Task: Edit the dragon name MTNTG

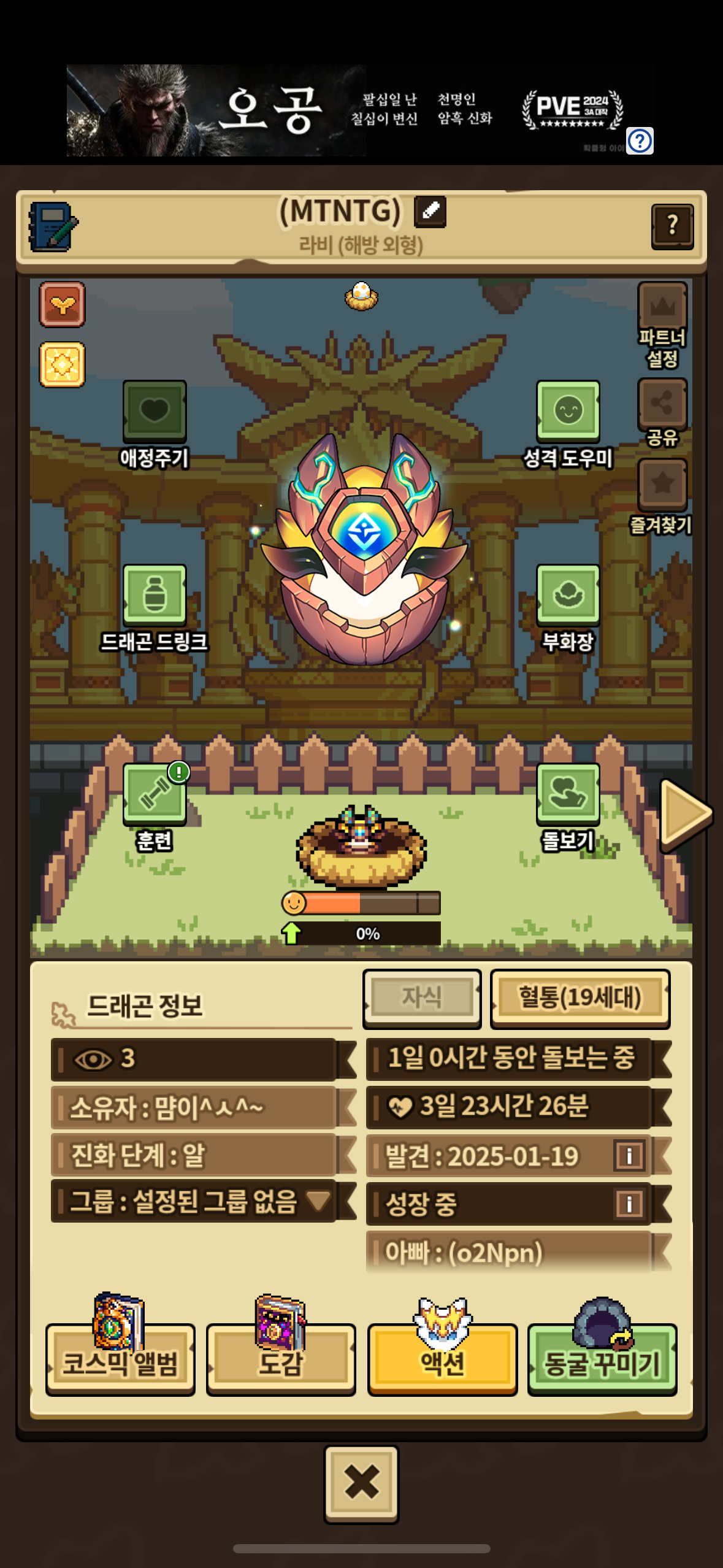Action: (430, 212)
